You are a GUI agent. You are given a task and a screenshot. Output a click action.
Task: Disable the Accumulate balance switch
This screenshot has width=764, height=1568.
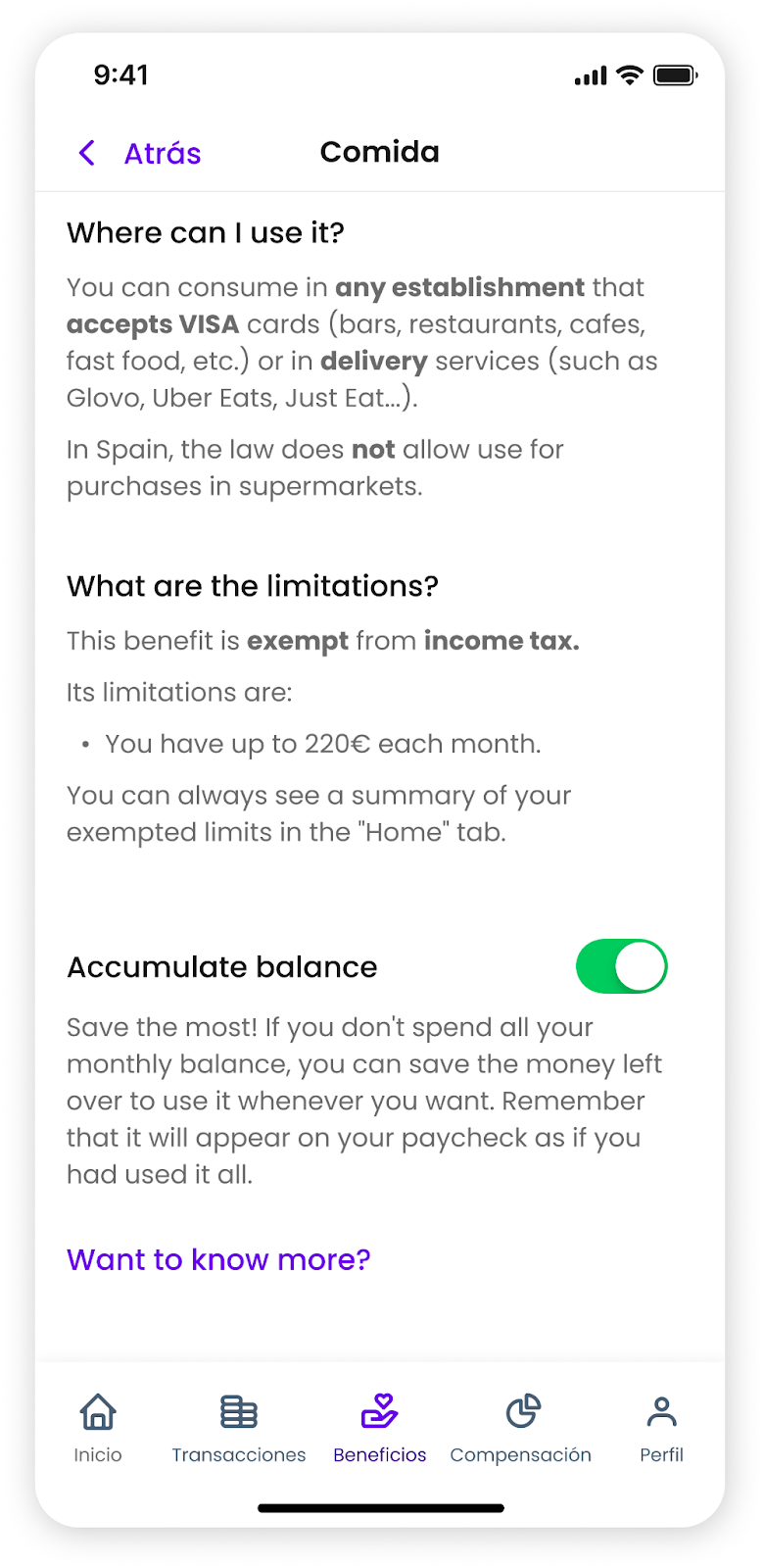point(621,966)
